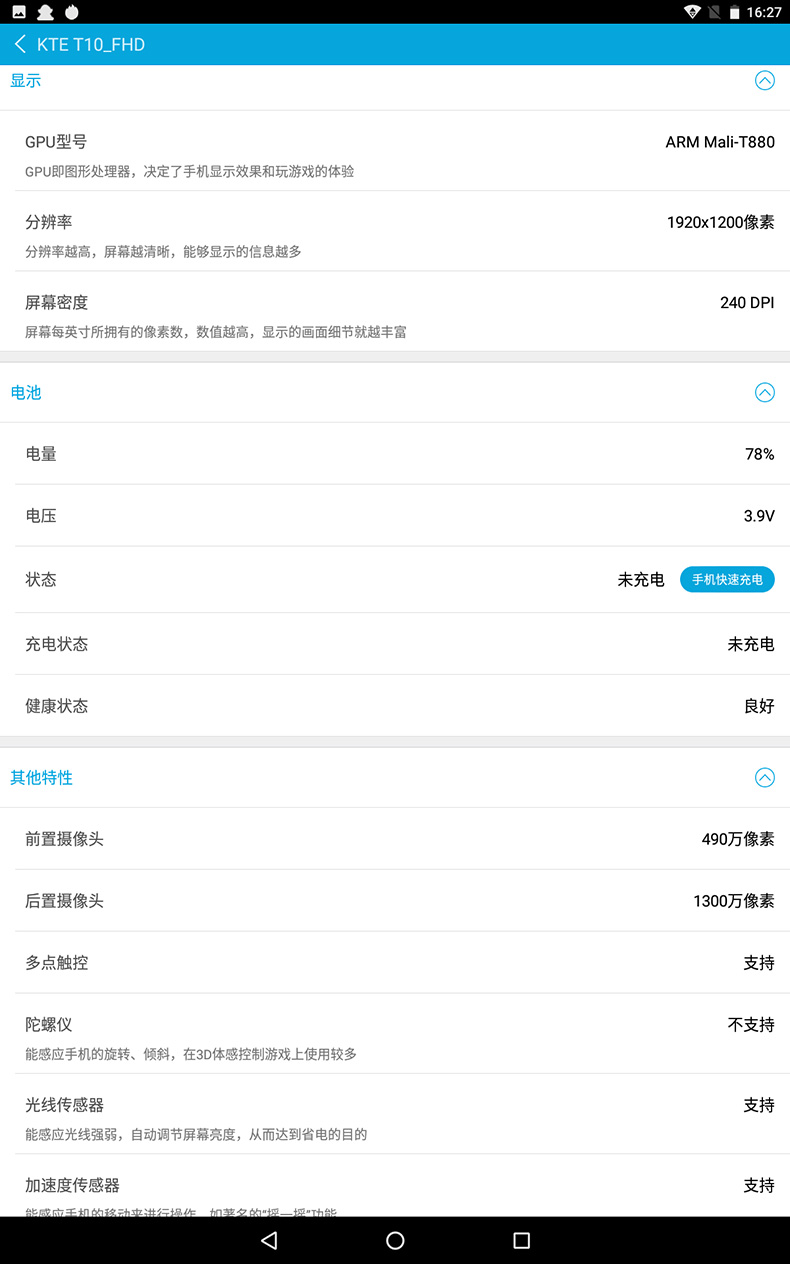The height and width of the screenshot is (1264, 790).
Task: Collapse the 其他特性 section
Action: click(765, 777)
